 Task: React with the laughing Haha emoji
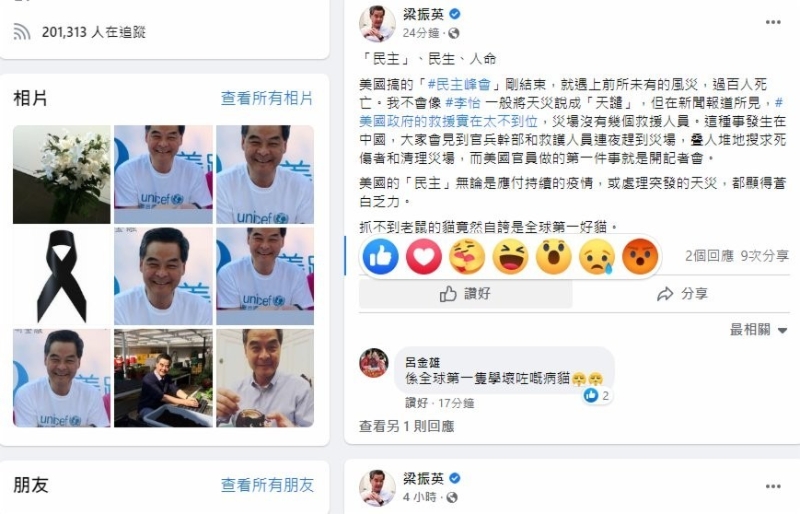click(510, 257)
